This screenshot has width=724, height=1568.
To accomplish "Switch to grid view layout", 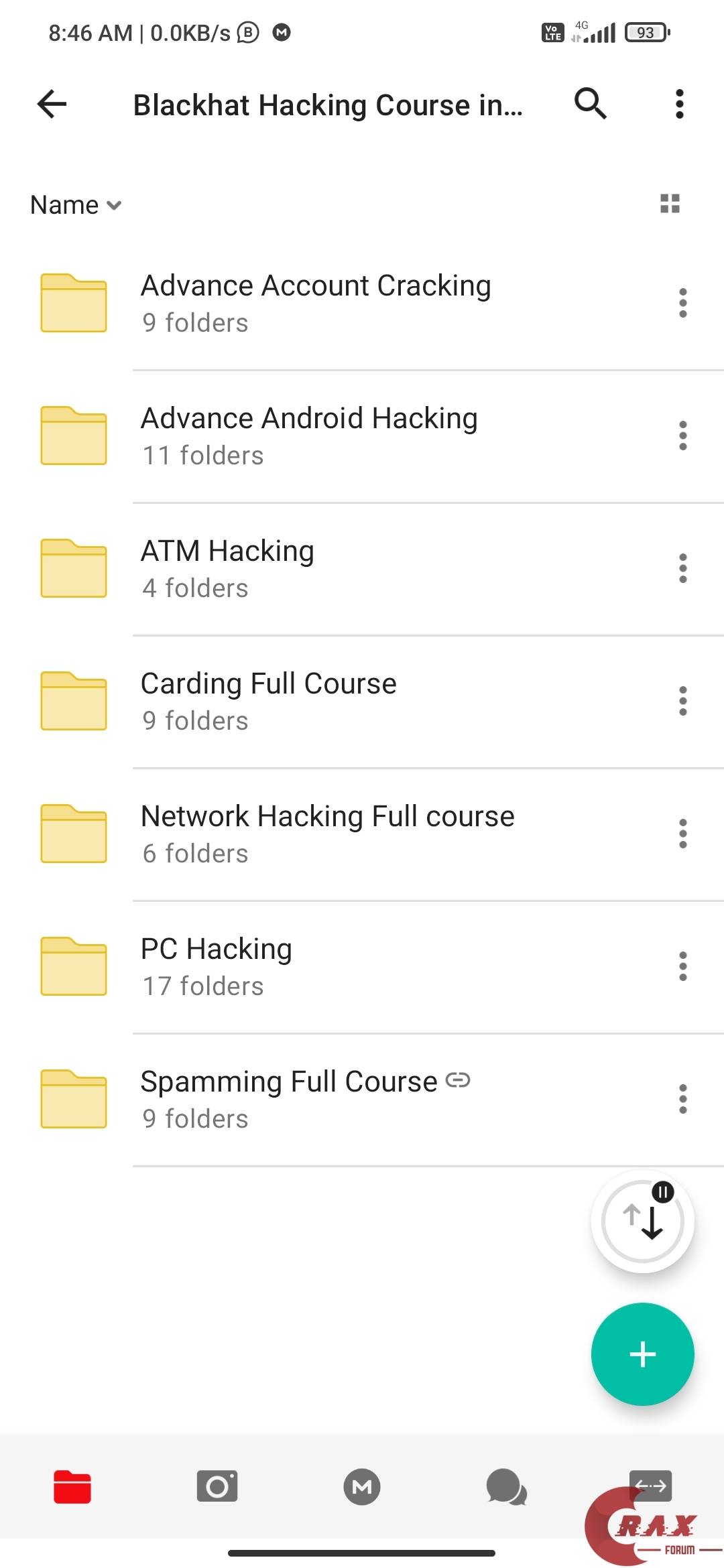I will point(670,204).
